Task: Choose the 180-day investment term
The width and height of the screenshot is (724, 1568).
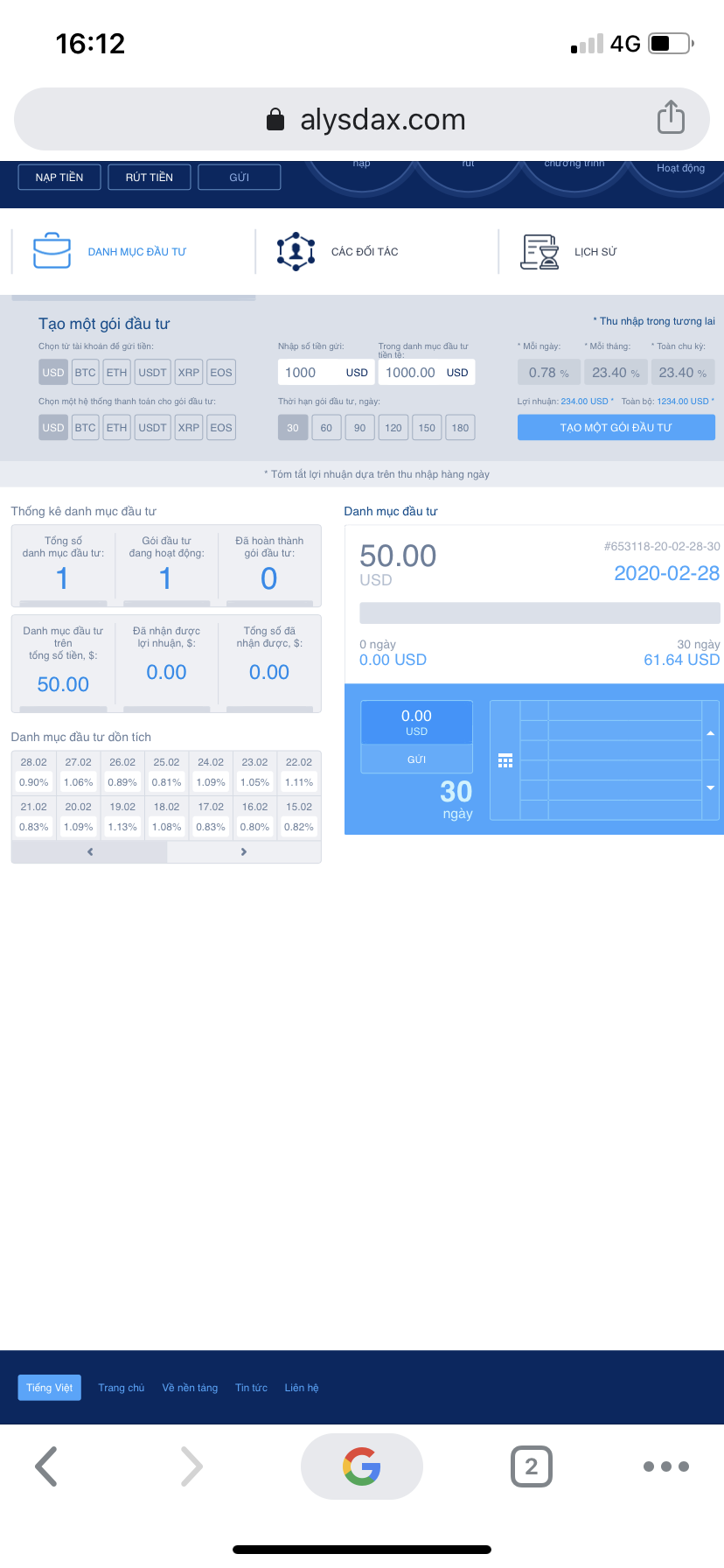Action: pos(460,428)
